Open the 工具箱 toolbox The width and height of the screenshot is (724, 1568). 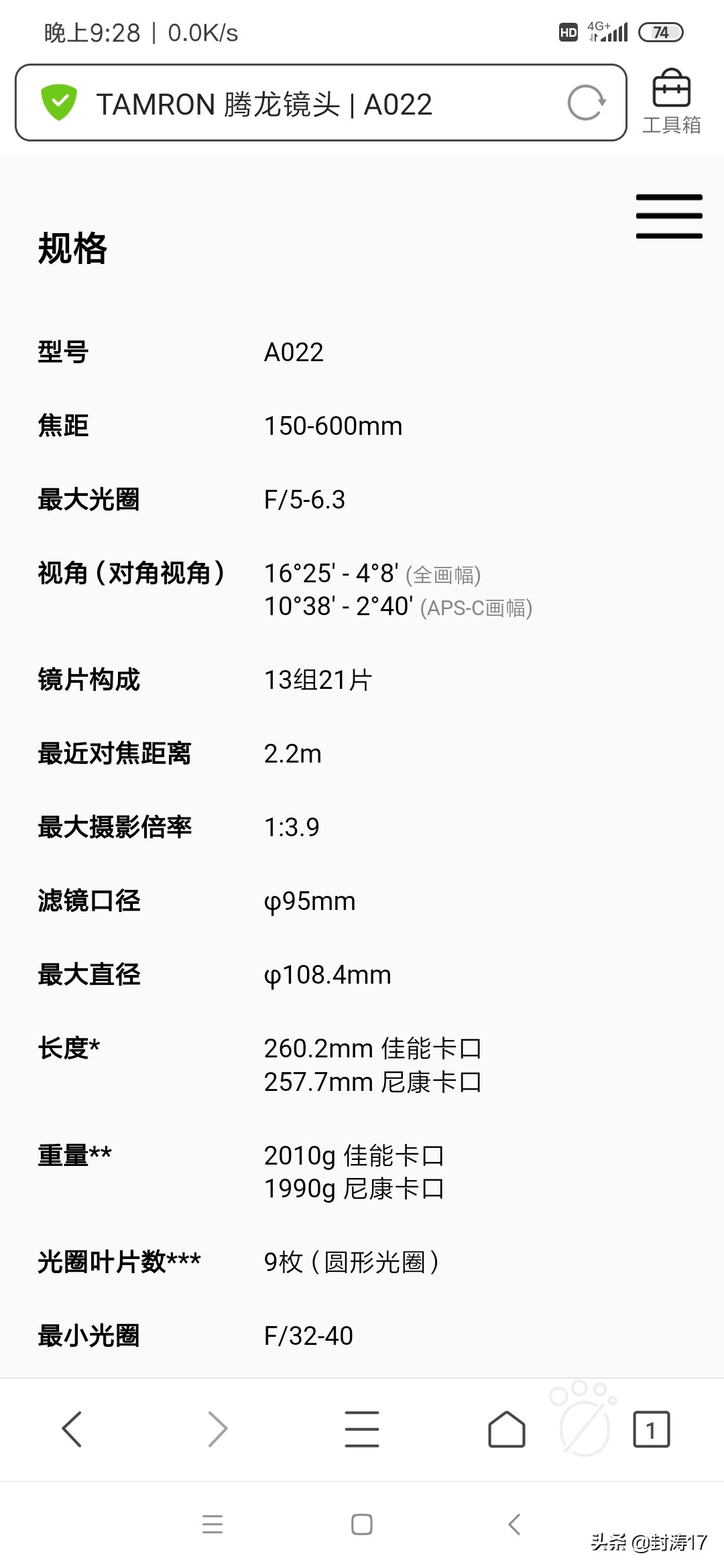(x=672, y=102)
